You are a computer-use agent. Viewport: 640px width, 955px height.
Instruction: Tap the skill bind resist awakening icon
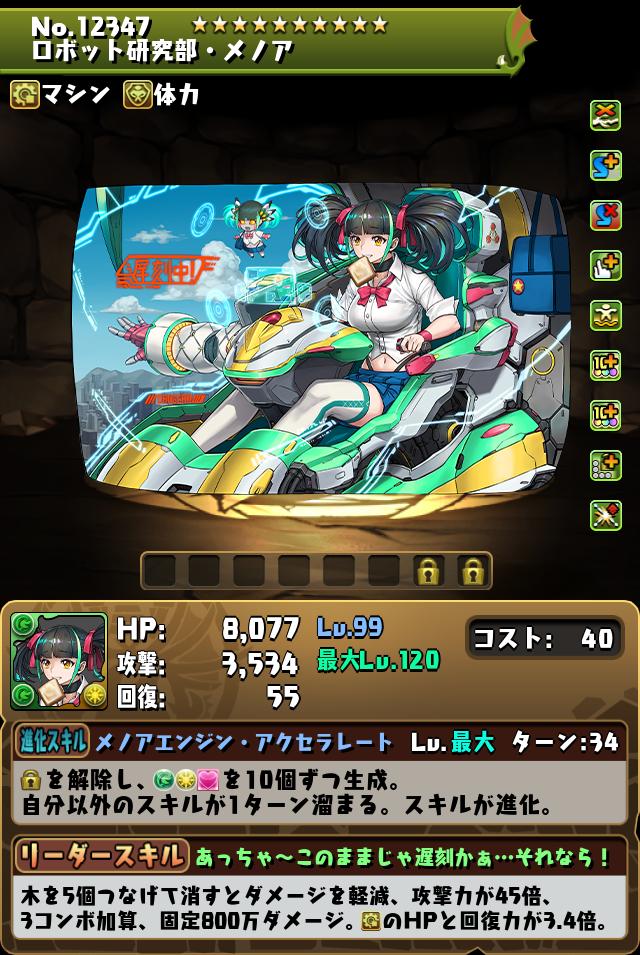(606, 215)
